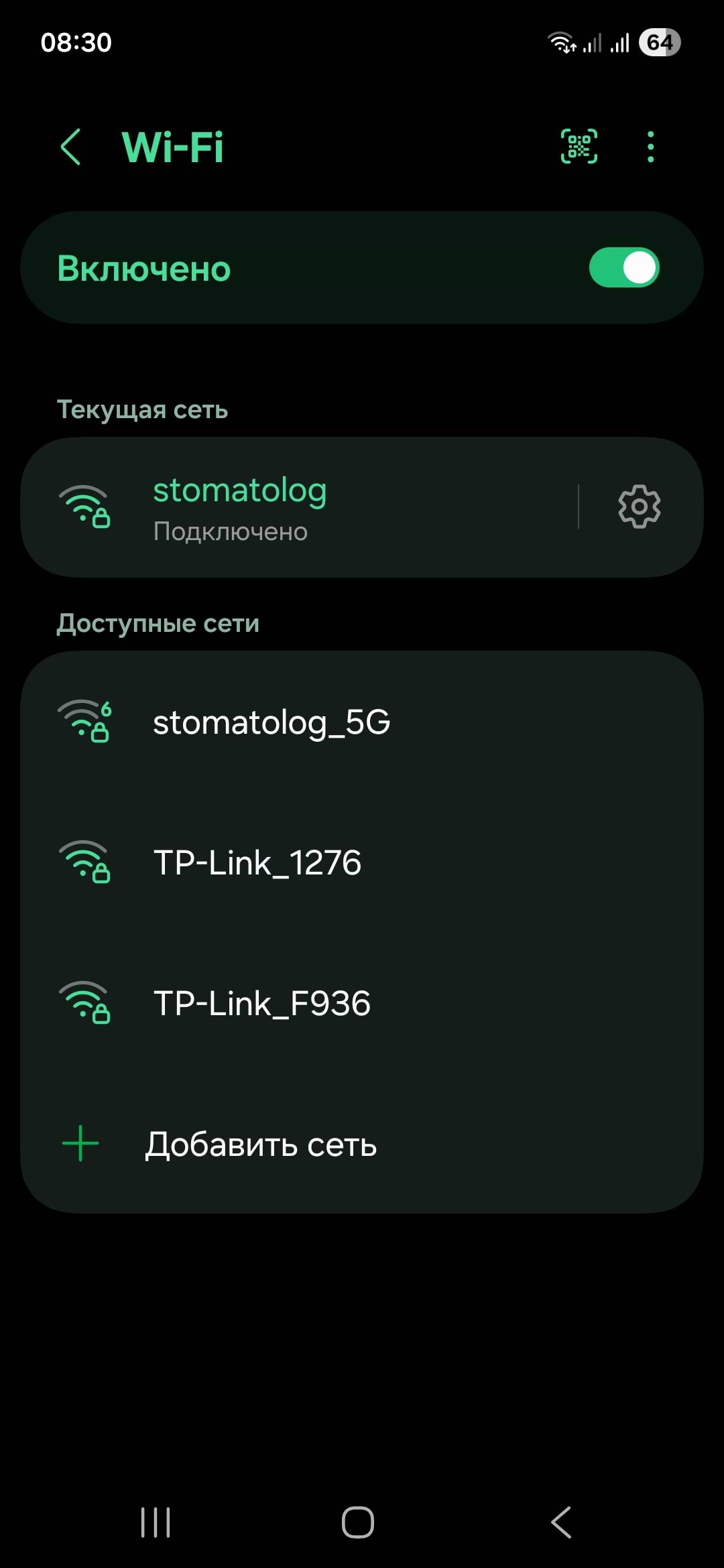The image size is (724, 1568).
Task: Open recent apps from navigation bar
Action: pos(156,1522)
